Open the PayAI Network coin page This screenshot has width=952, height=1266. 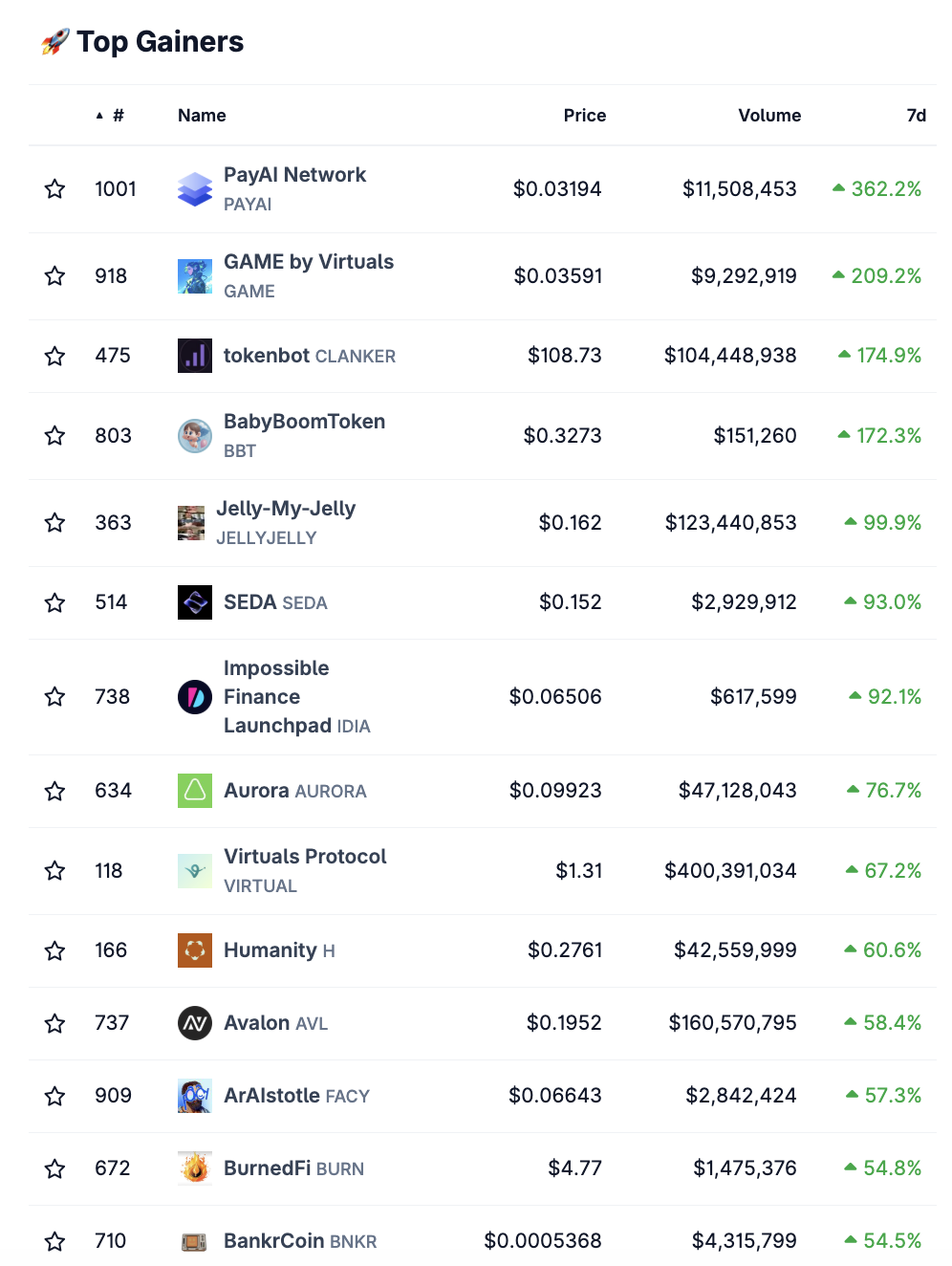(x=294, y=175)
